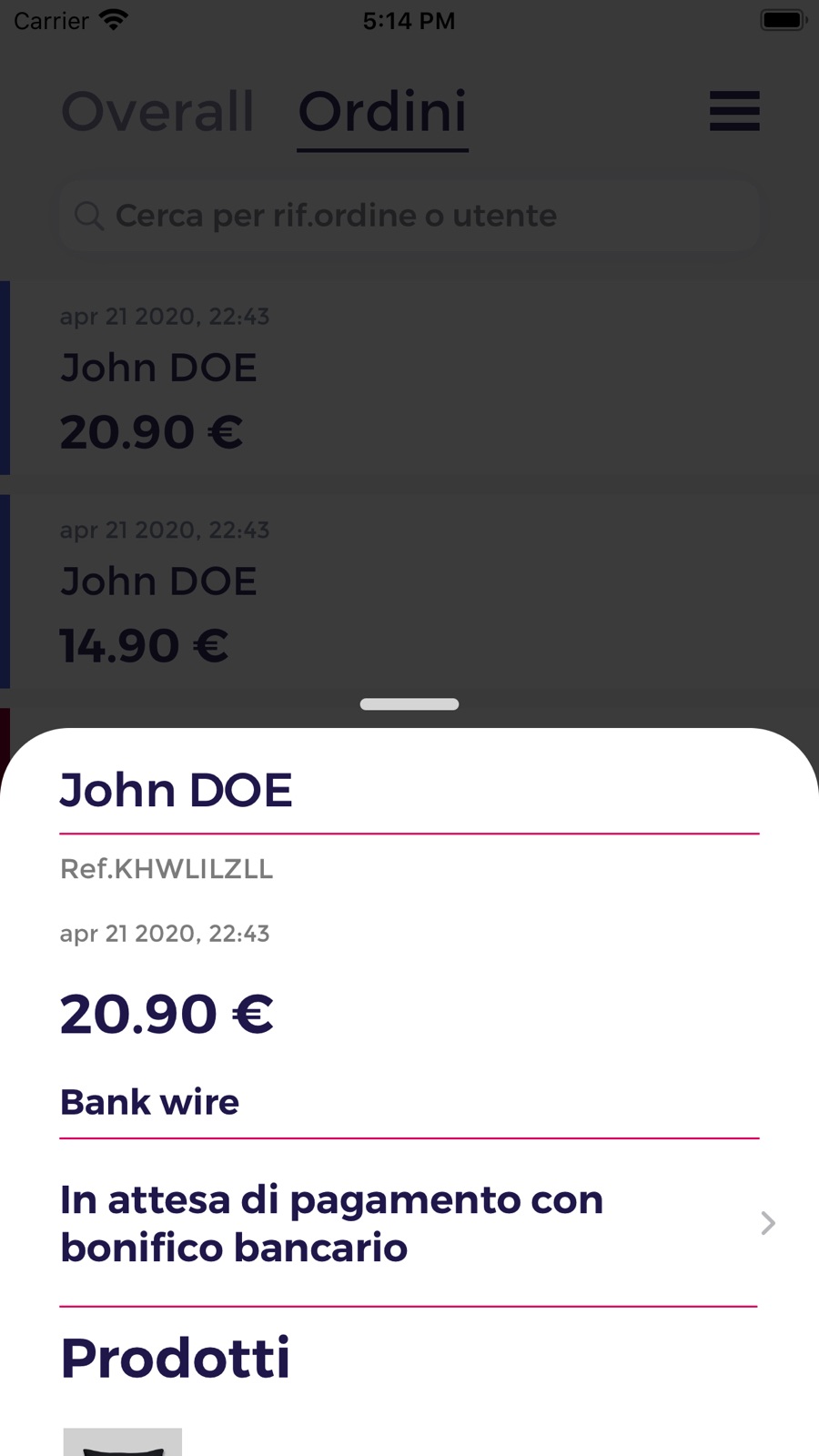Open John DOE's 20.90 € order
The width and height of the screenshot is (819, 1456).
click(409, 378)
